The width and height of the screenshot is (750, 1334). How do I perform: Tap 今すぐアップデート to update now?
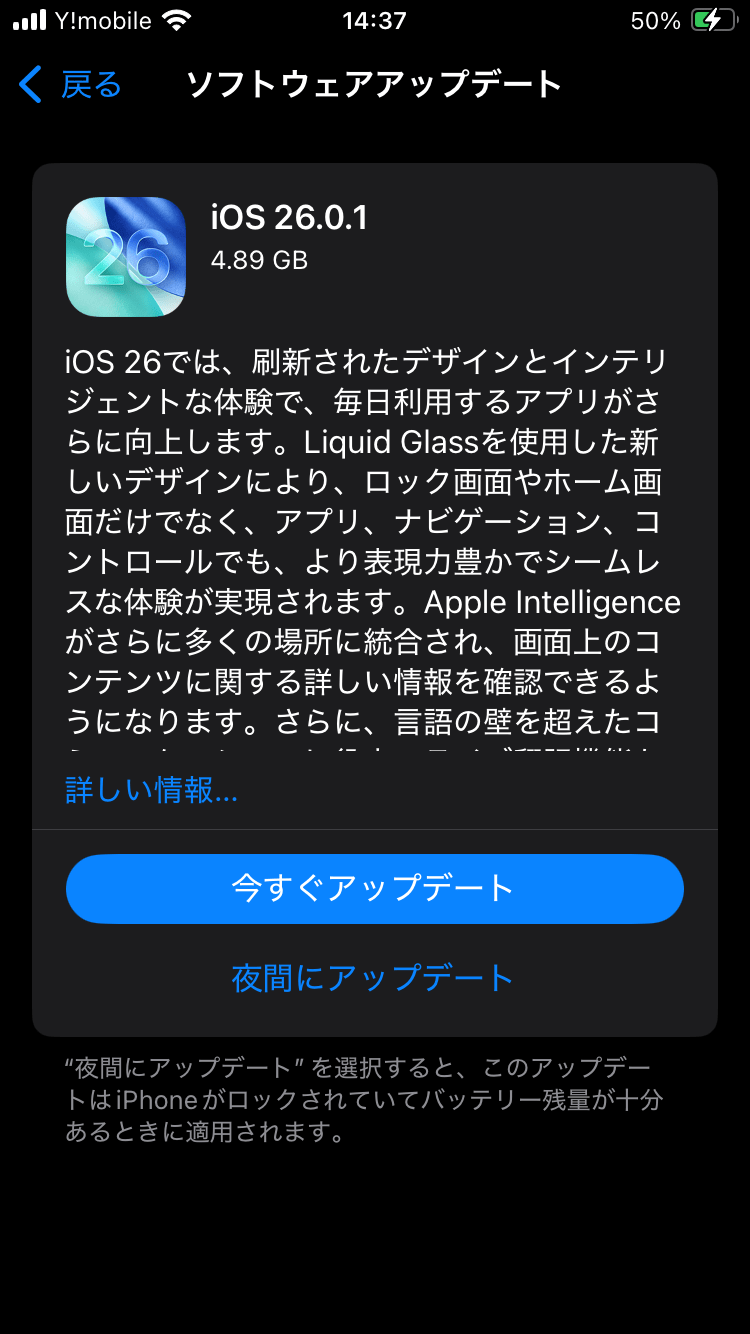[x=374, y=888]
